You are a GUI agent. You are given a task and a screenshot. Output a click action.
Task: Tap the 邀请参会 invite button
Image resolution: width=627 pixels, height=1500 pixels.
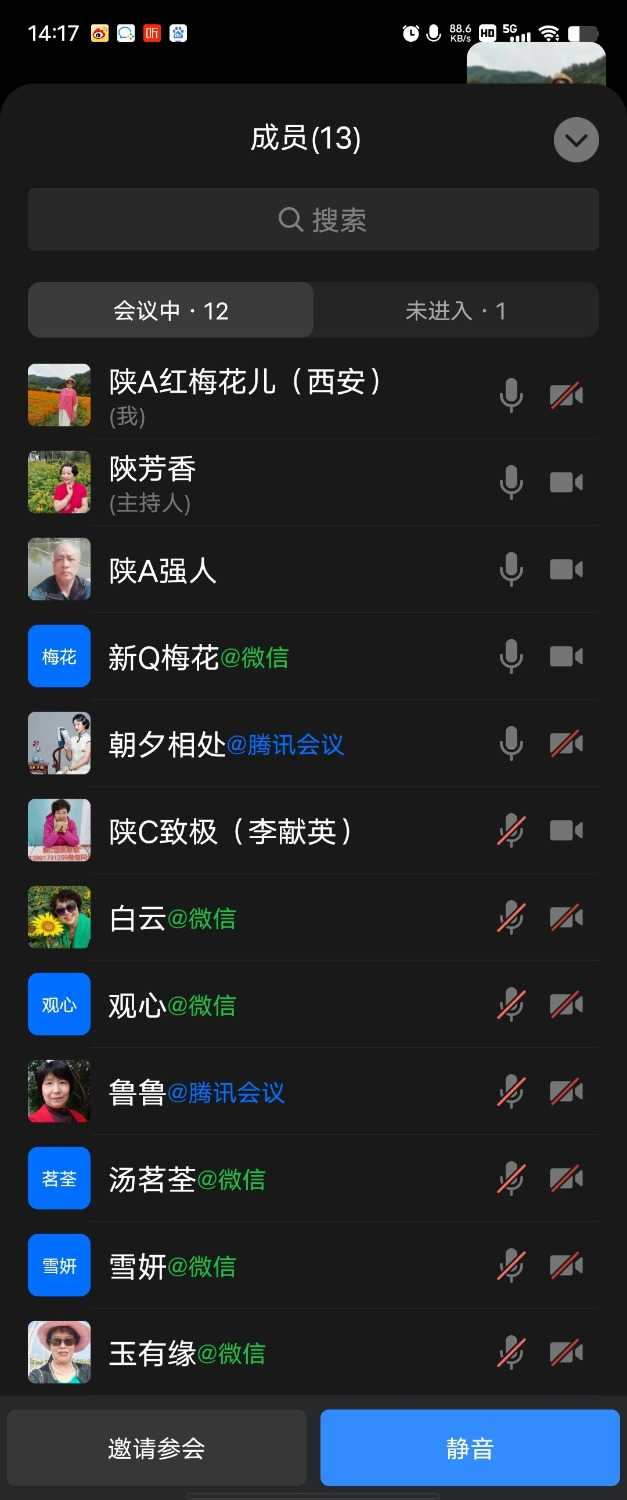pos(157,1448)
